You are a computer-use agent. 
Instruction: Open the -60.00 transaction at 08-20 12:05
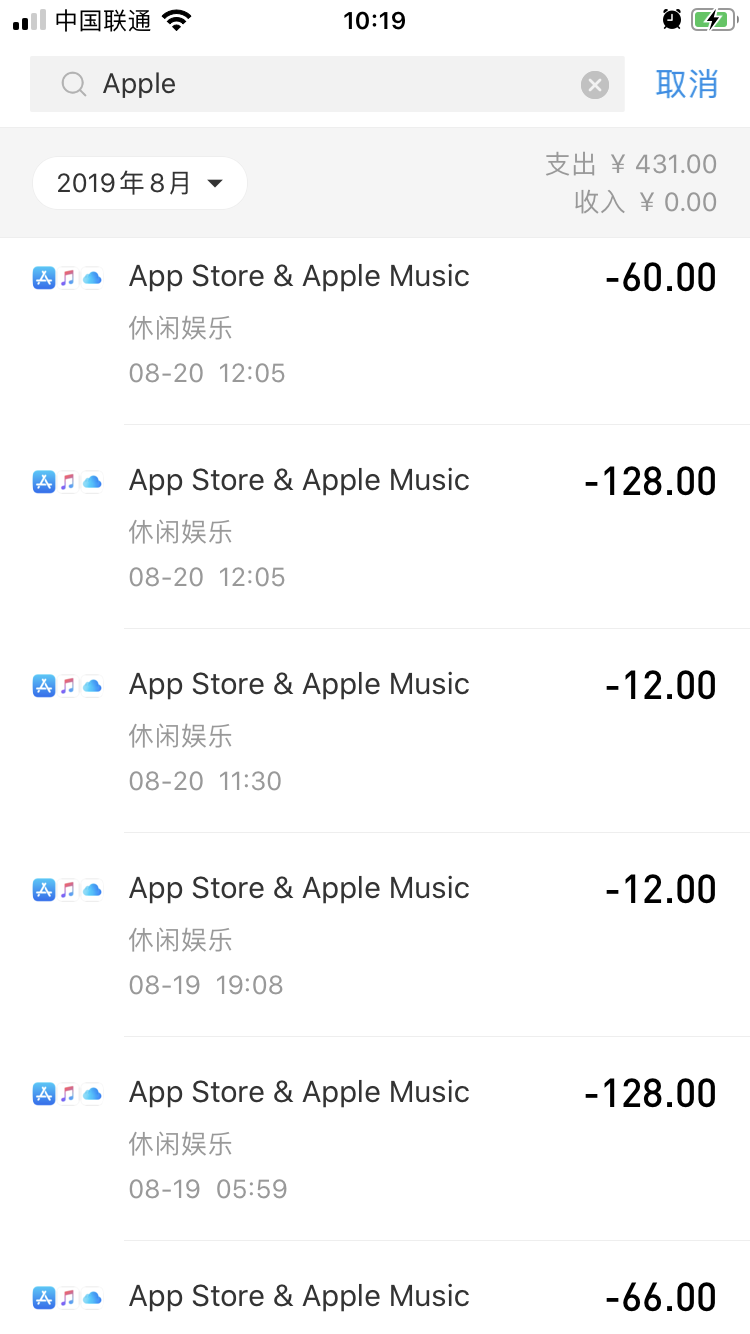[375, 323]
